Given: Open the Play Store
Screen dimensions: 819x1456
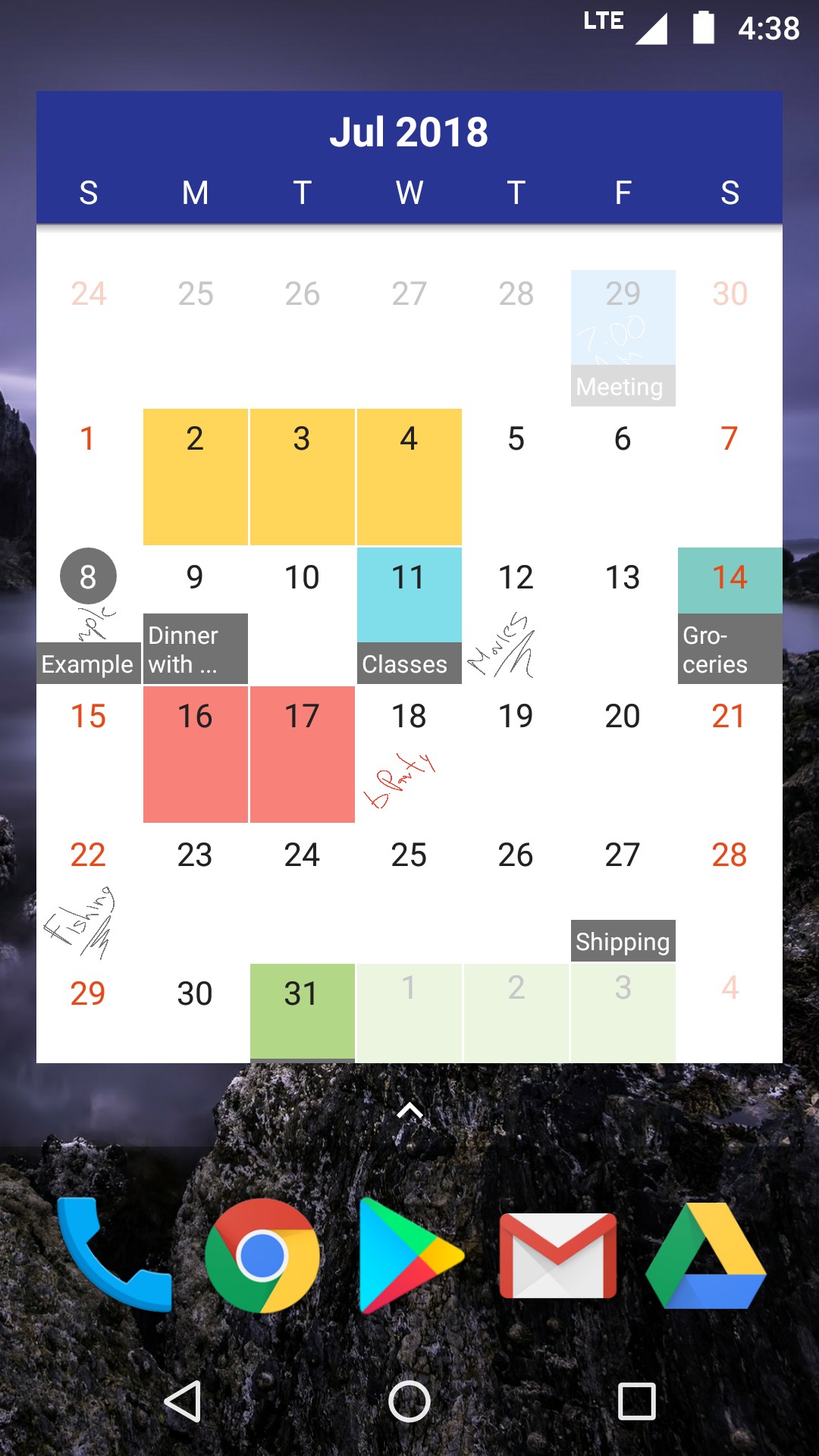Looking at the screenshot, I should pyautogui.click(x=409, y=1255).
